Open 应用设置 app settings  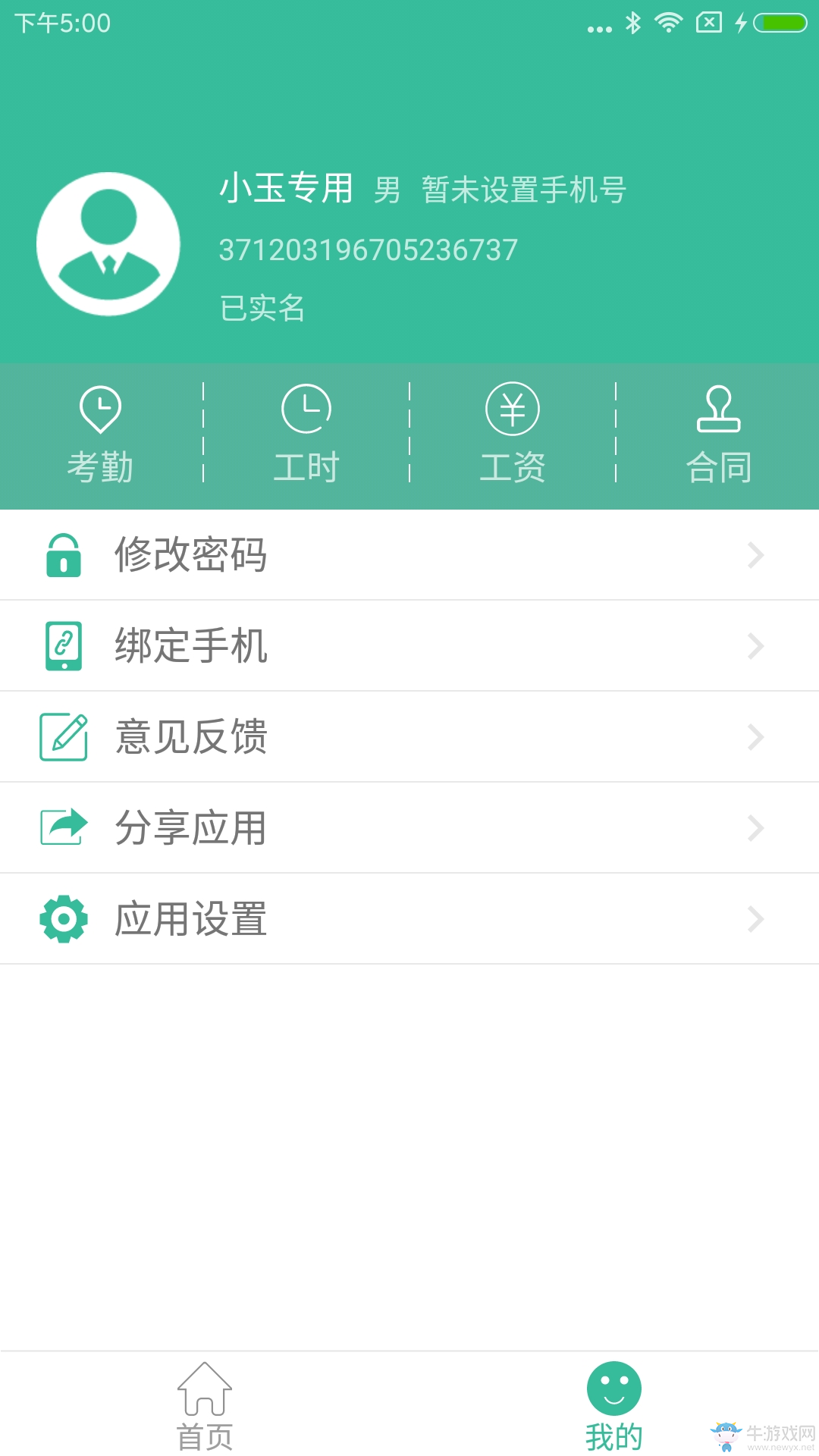[409, 918]
